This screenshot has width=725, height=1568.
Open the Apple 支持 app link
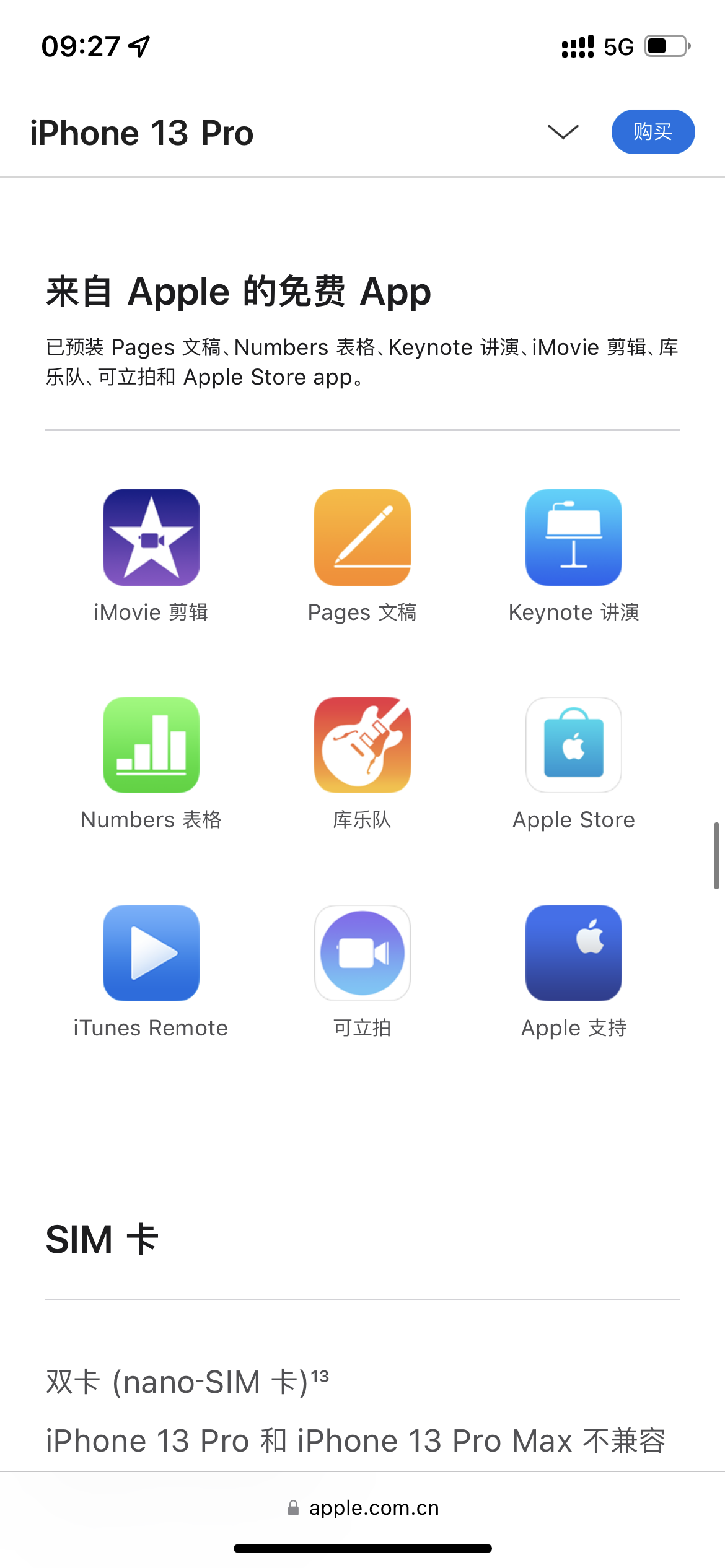tap(574, 954)
